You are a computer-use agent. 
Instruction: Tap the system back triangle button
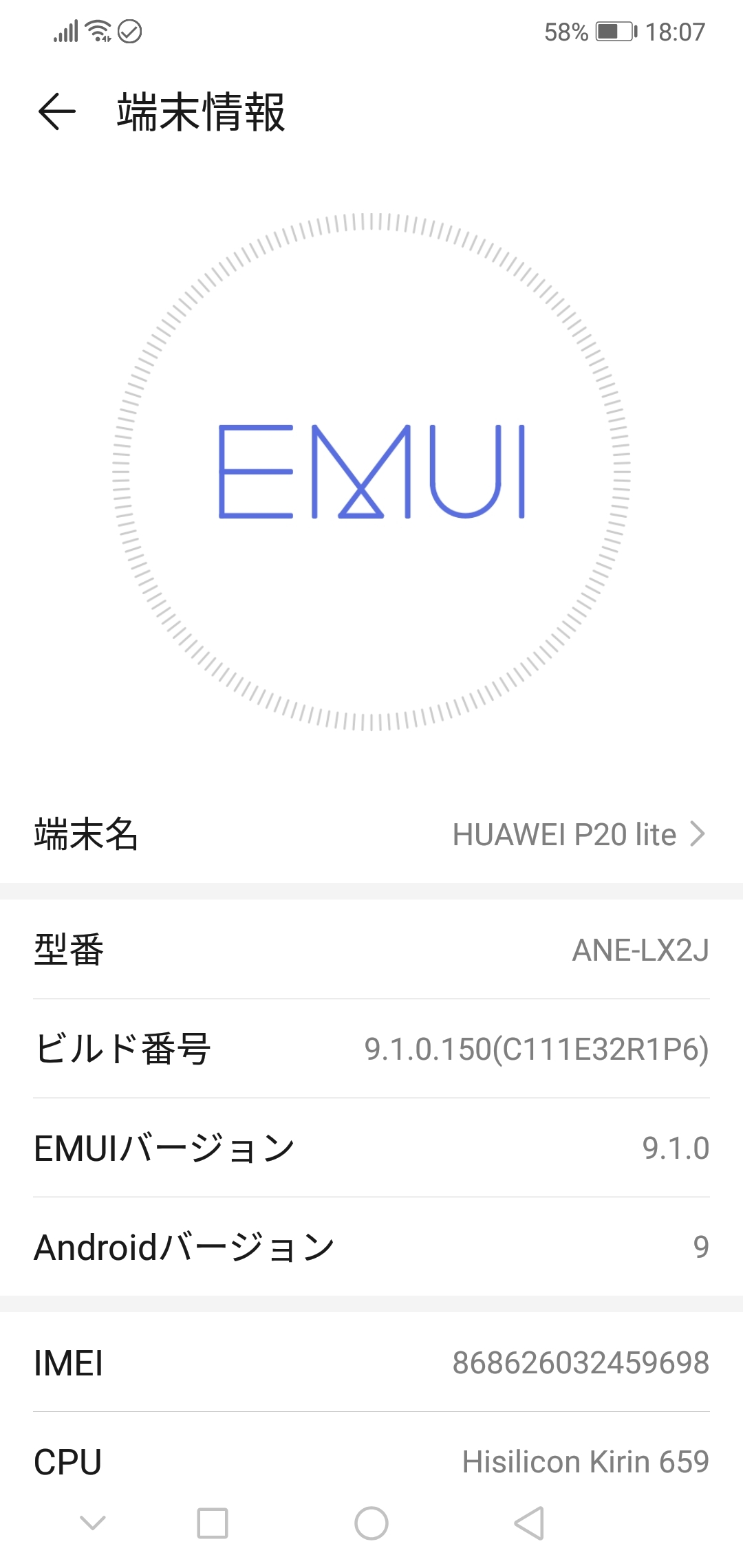[529, 1523]
